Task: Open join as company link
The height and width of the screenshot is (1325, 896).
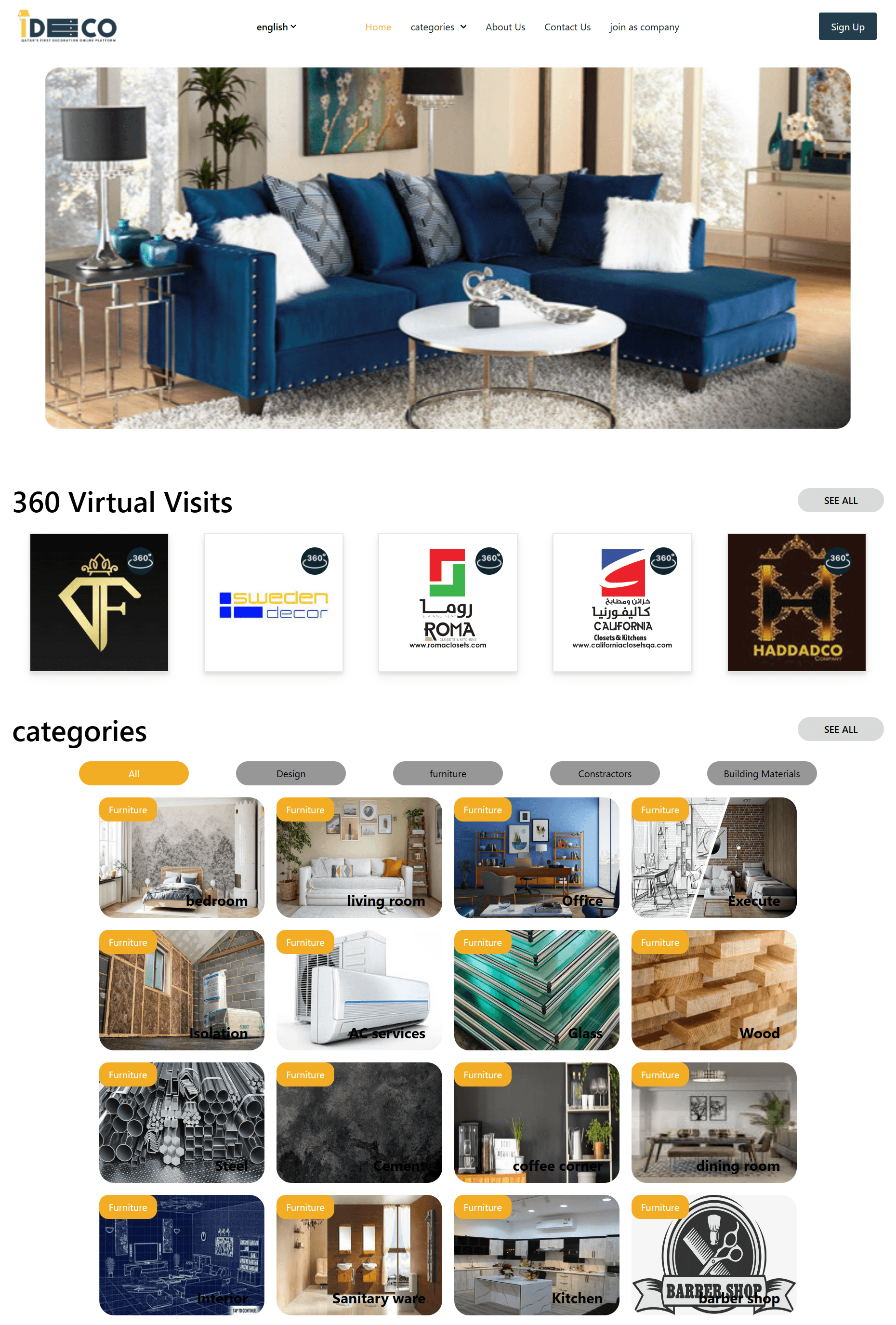Action: point(644,27)
